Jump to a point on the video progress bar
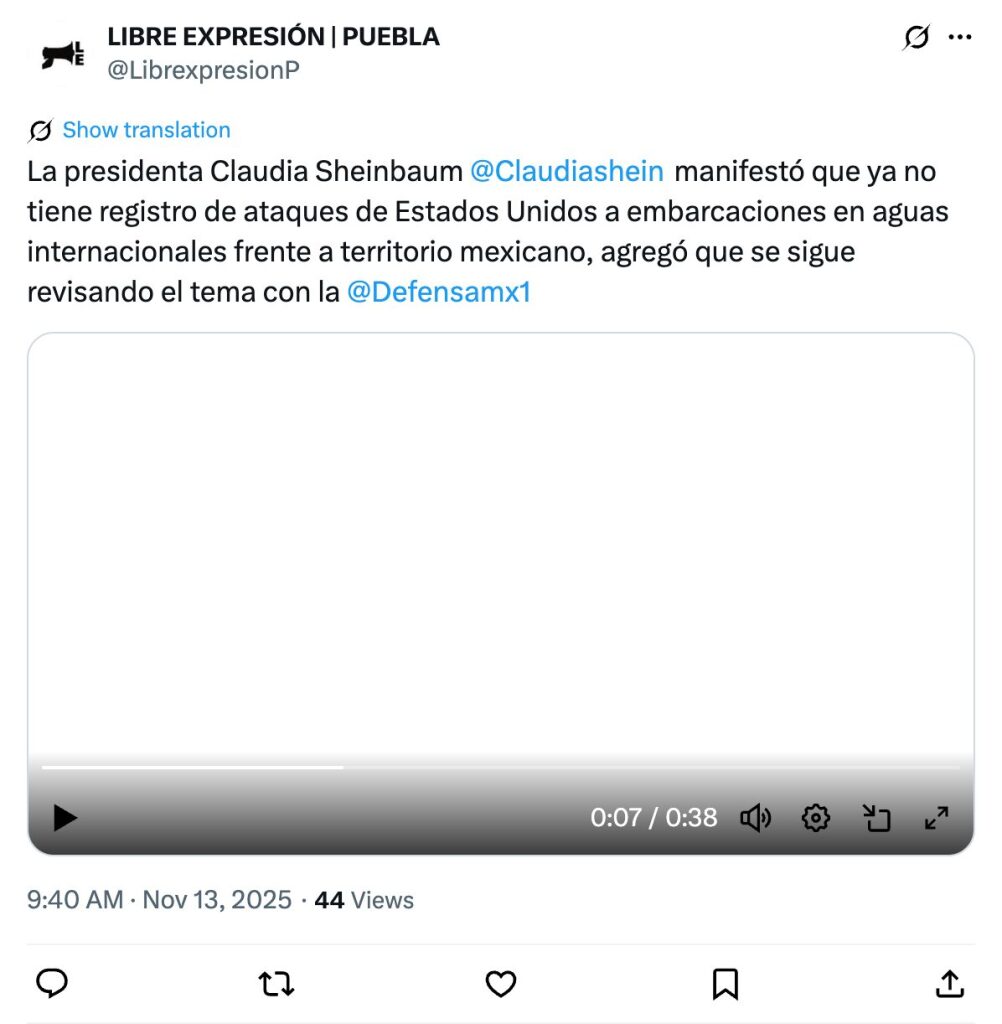This screenshot has height=1024, width=1002. [500, 768]
